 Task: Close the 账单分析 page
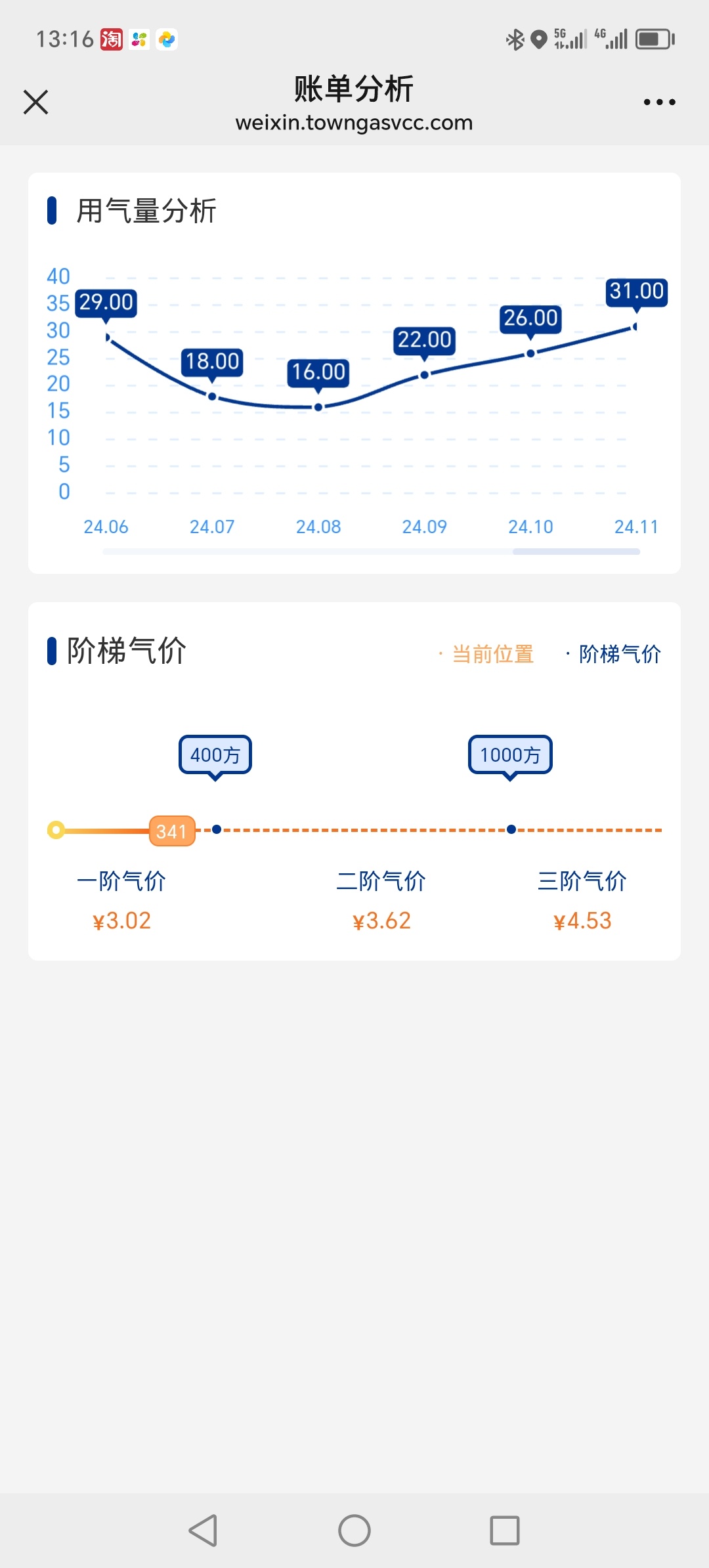[36, 102]
